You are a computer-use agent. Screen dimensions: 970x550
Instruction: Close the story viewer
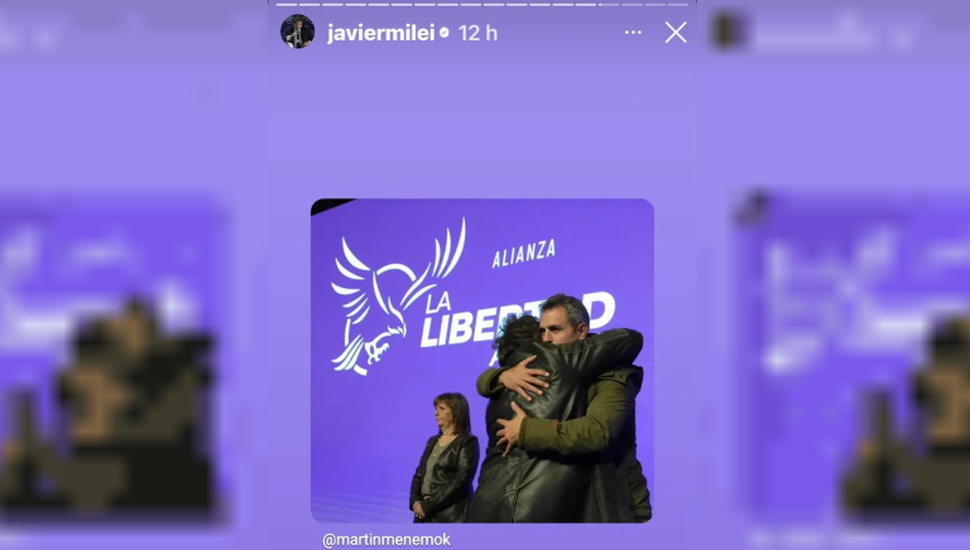pos(676,32)
